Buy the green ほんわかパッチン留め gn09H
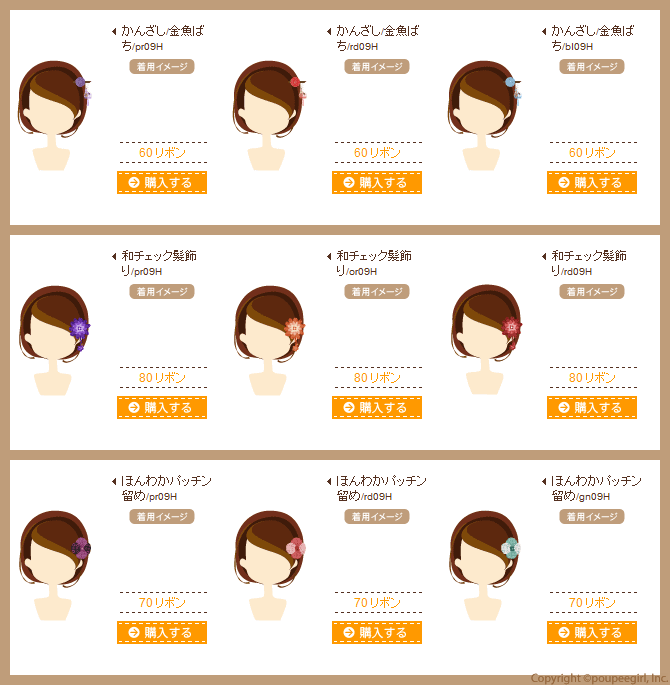The width and height of the screenshot is (670, 685). click(592, 633)
